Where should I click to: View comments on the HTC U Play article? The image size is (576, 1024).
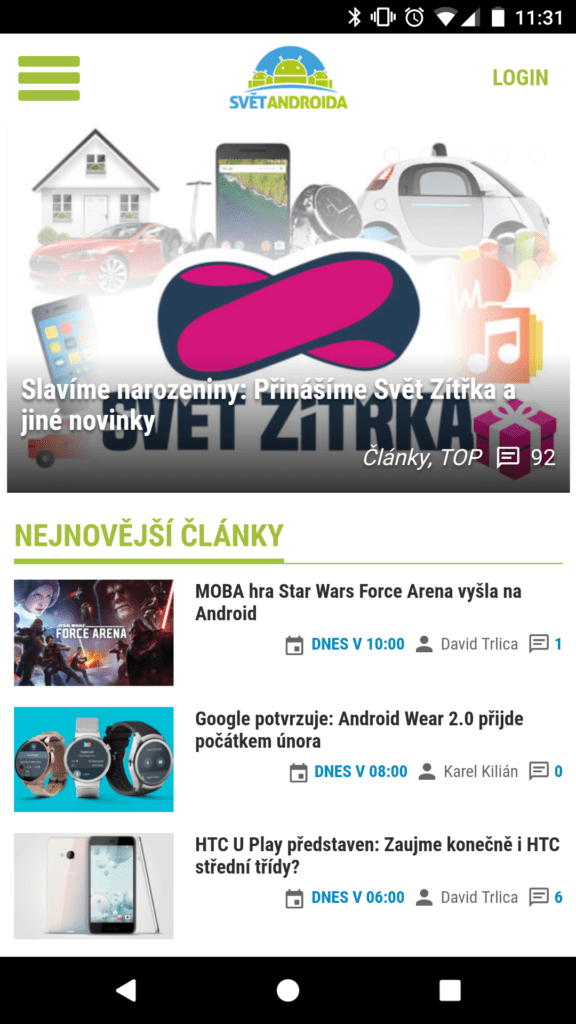tap(545, 897)
